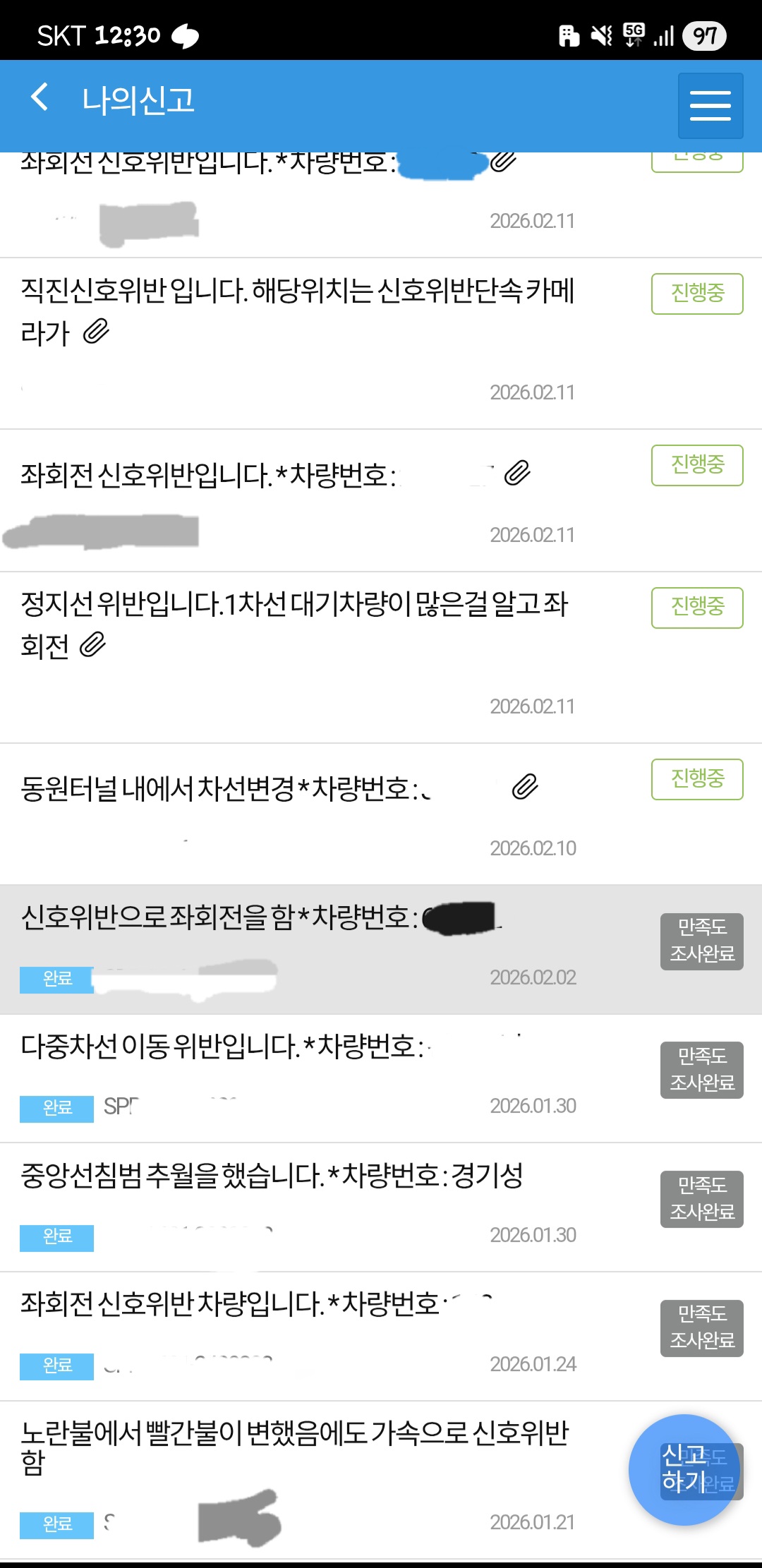Open the 노란불에서 빨간불이 변했음에도 report
The height and width of the screenshot is (1568, 762).
[294, 1445]
